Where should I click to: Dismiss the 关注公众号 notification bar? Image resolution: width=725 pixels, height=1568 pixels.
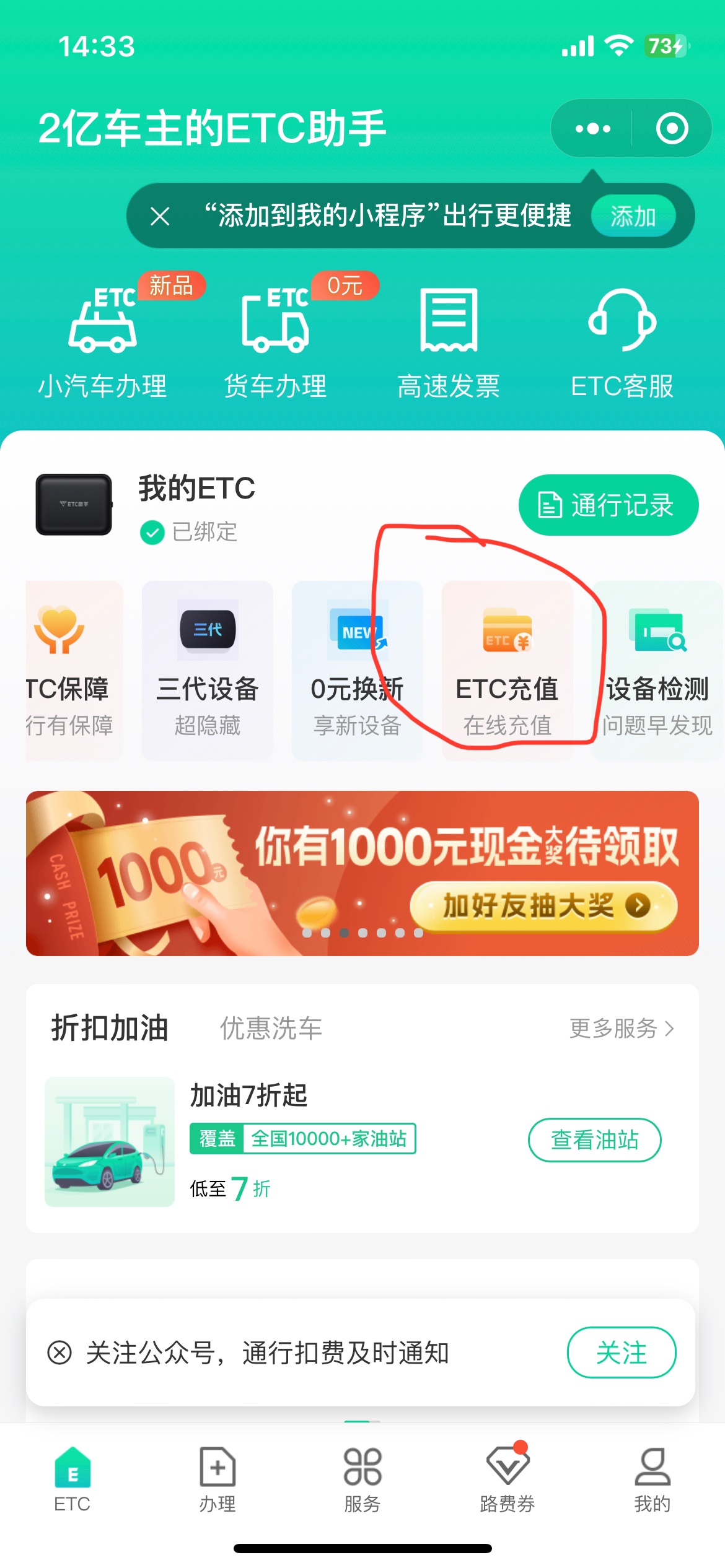point(59,1352)
